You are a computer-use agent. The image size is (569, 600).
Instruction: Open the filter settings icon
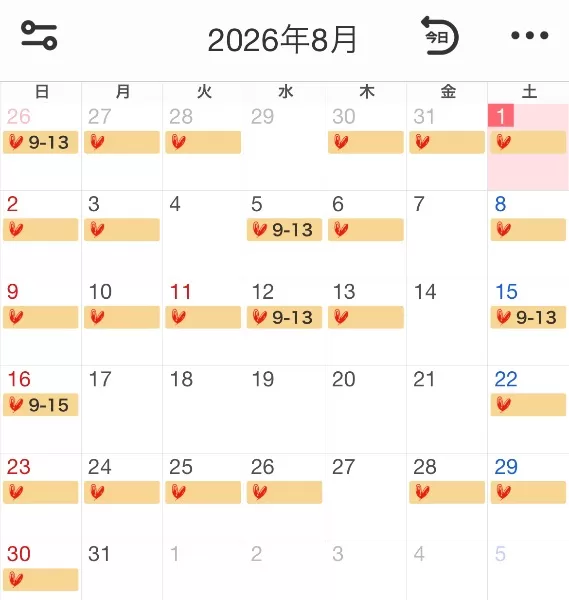tap(39, 36)
